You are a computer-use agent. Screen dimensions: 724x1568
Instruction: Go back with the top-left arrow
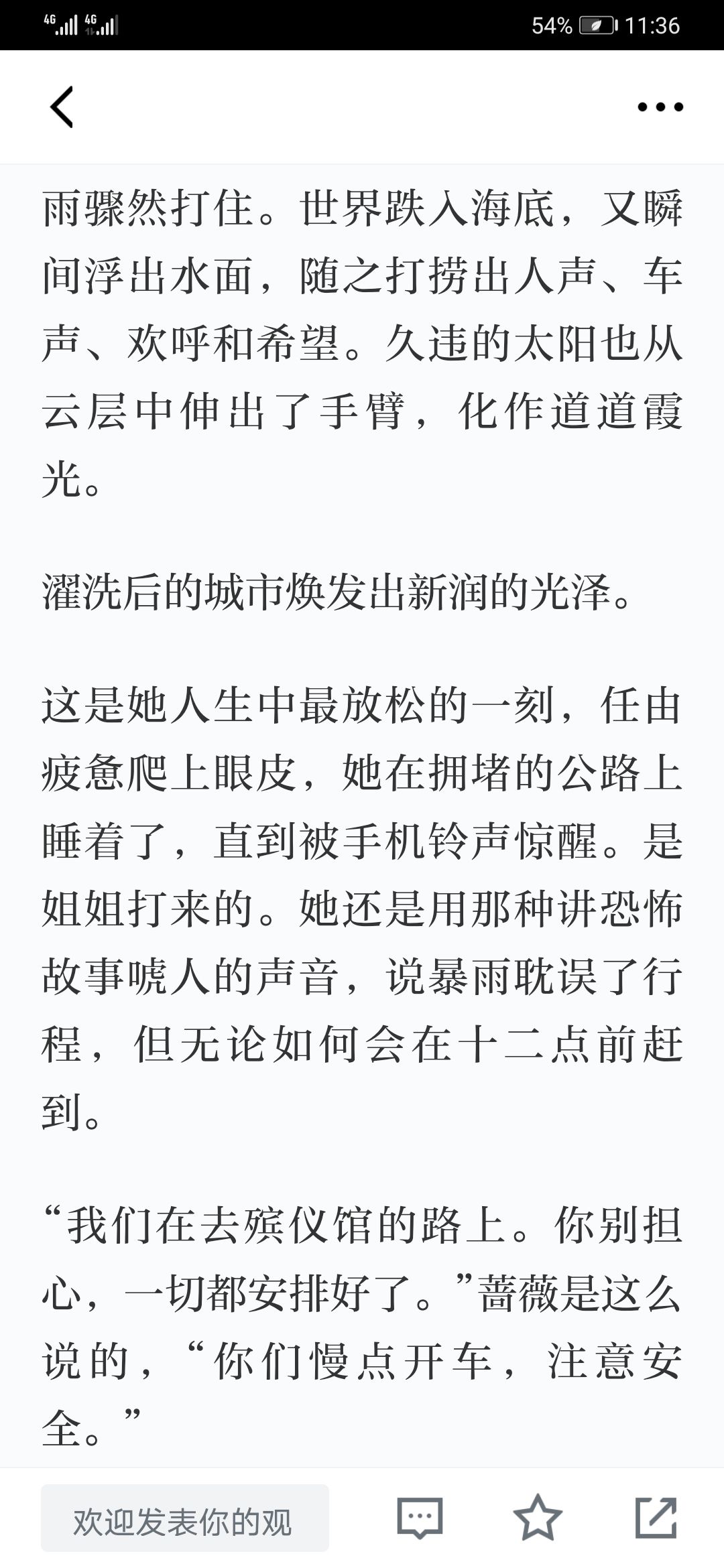click(x=62, y=107)
